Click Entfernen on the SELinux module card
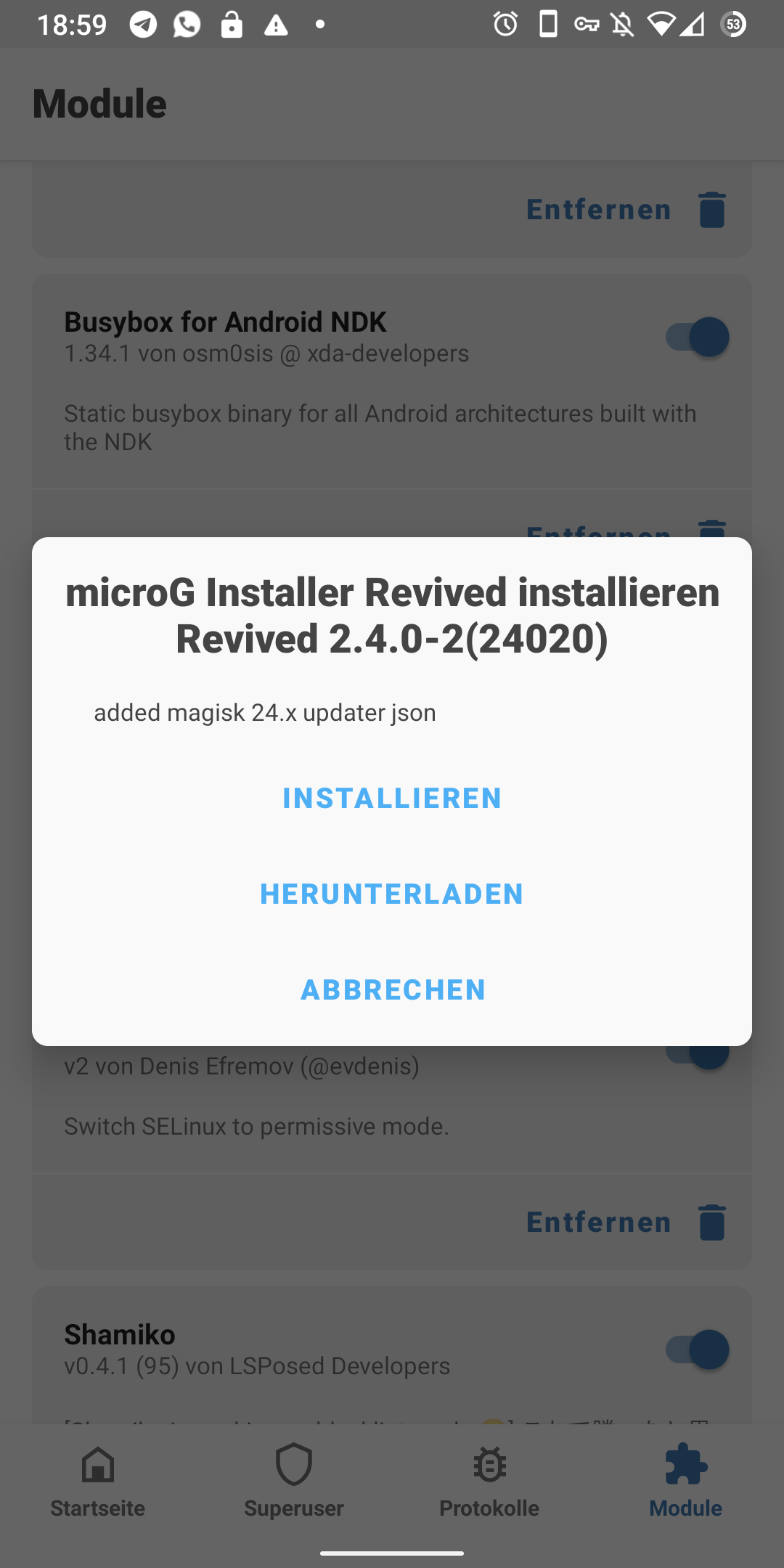784x1568 pixels. point(598,1222)
